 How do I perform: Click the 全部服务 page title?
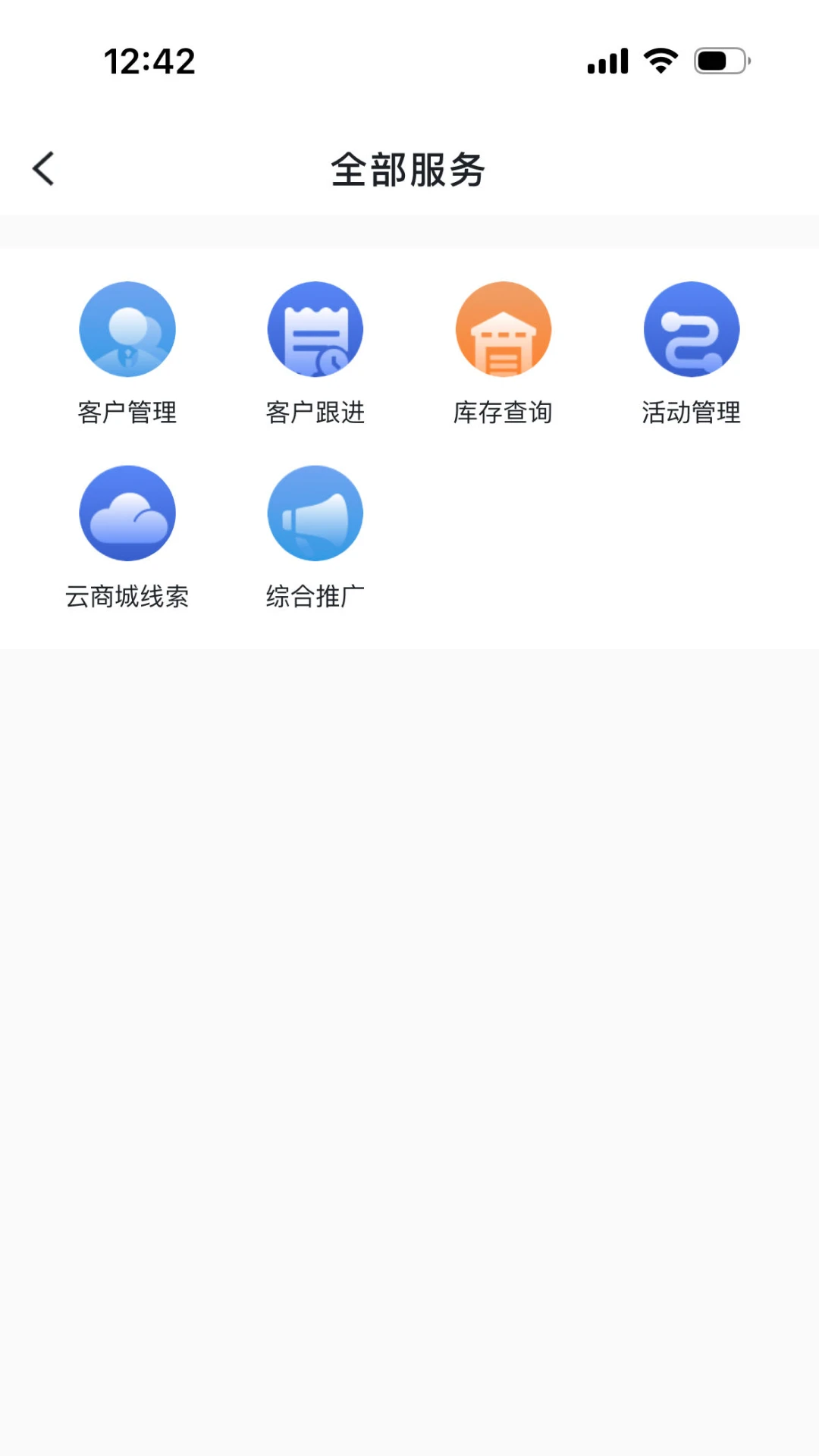click(x=409, y=170)
